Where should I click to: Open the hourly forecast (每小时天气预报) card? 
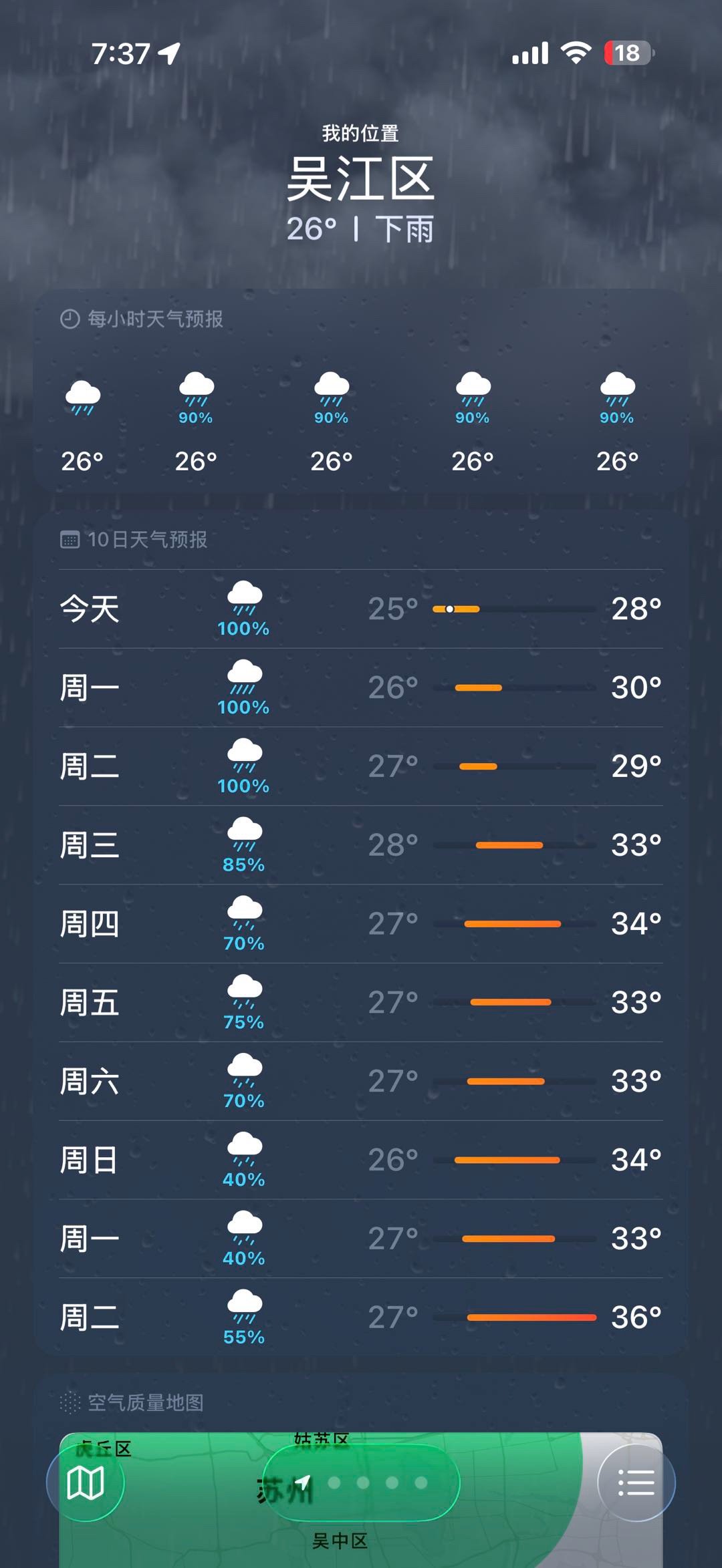point(361,391)
